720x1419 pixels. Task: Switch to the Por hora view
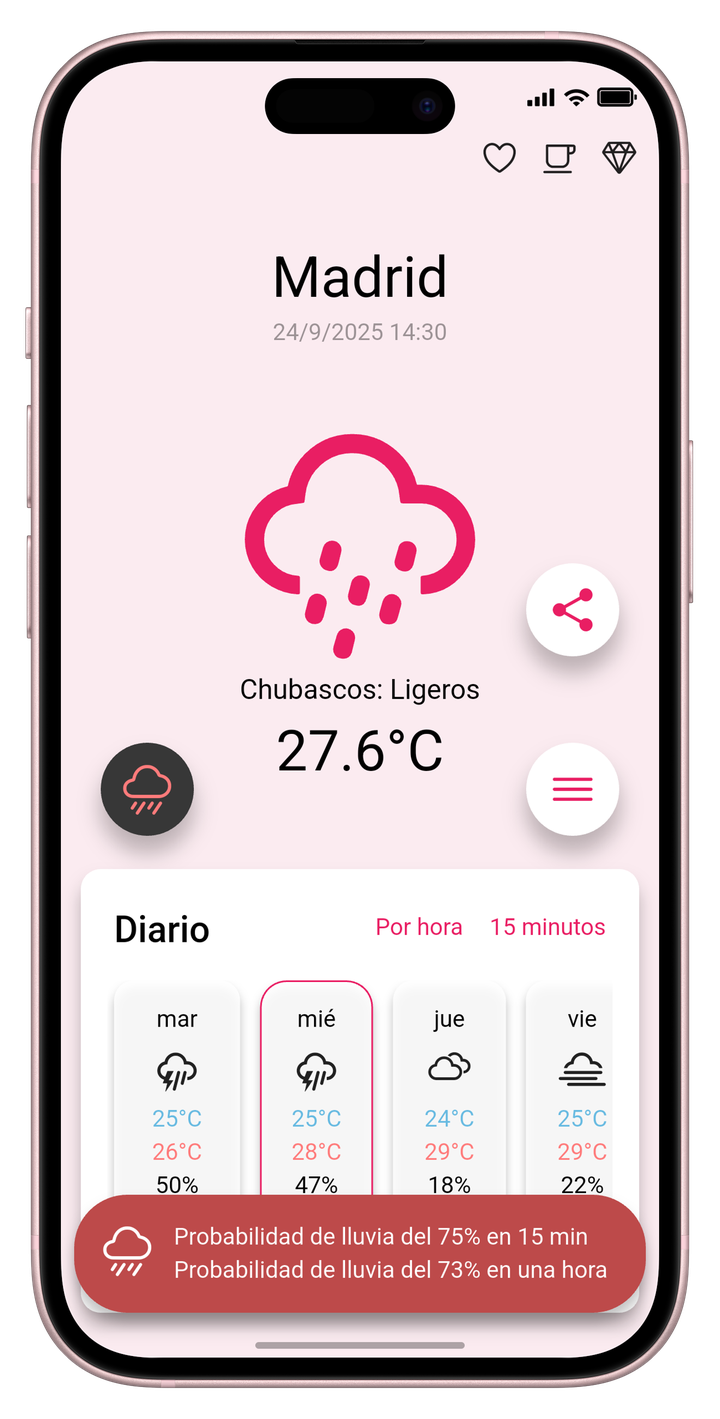pyautogui.click(x=418, y=927)
